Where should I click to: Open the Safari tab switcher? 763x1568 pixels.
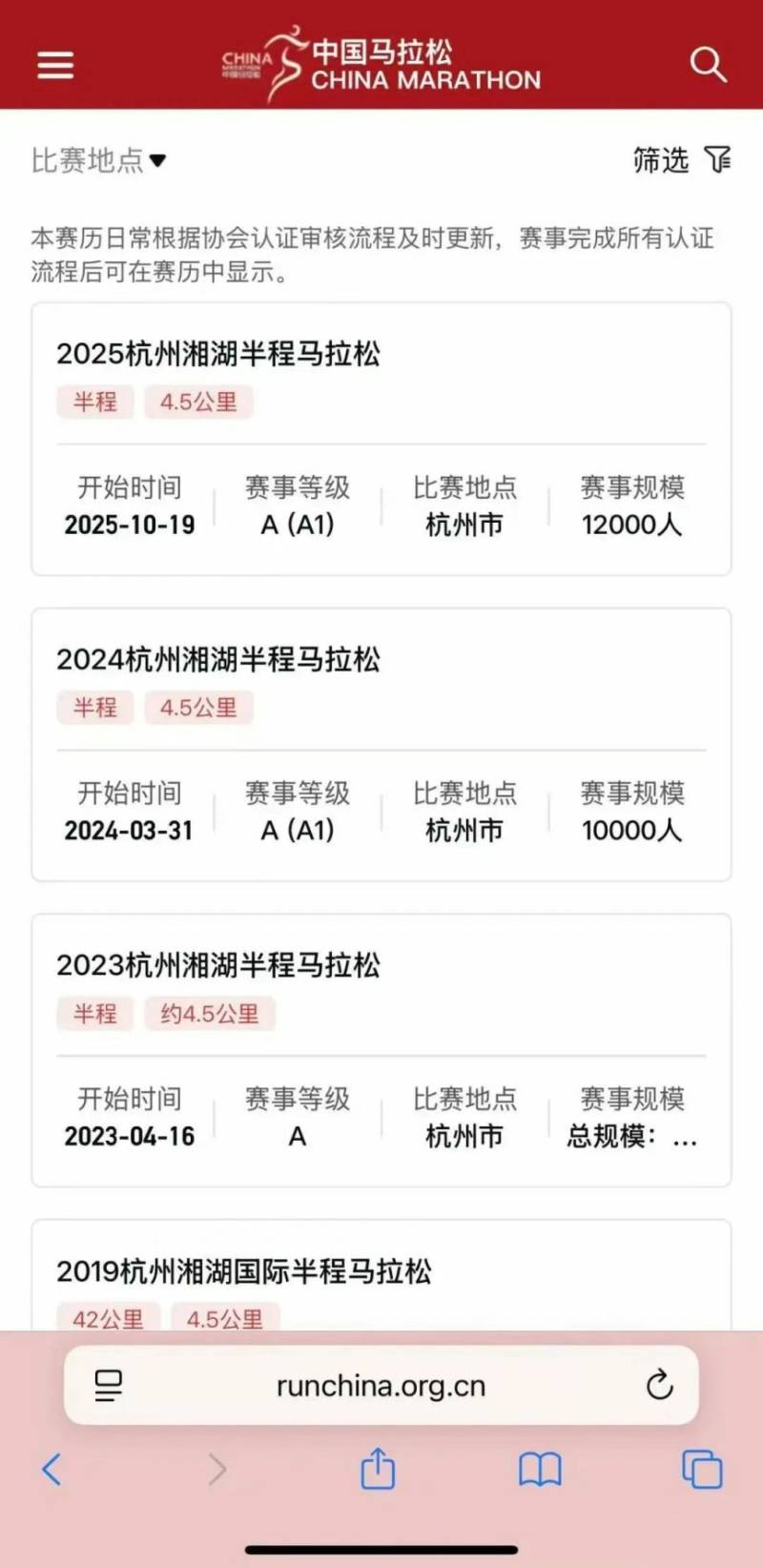[x=701, y=1470]
